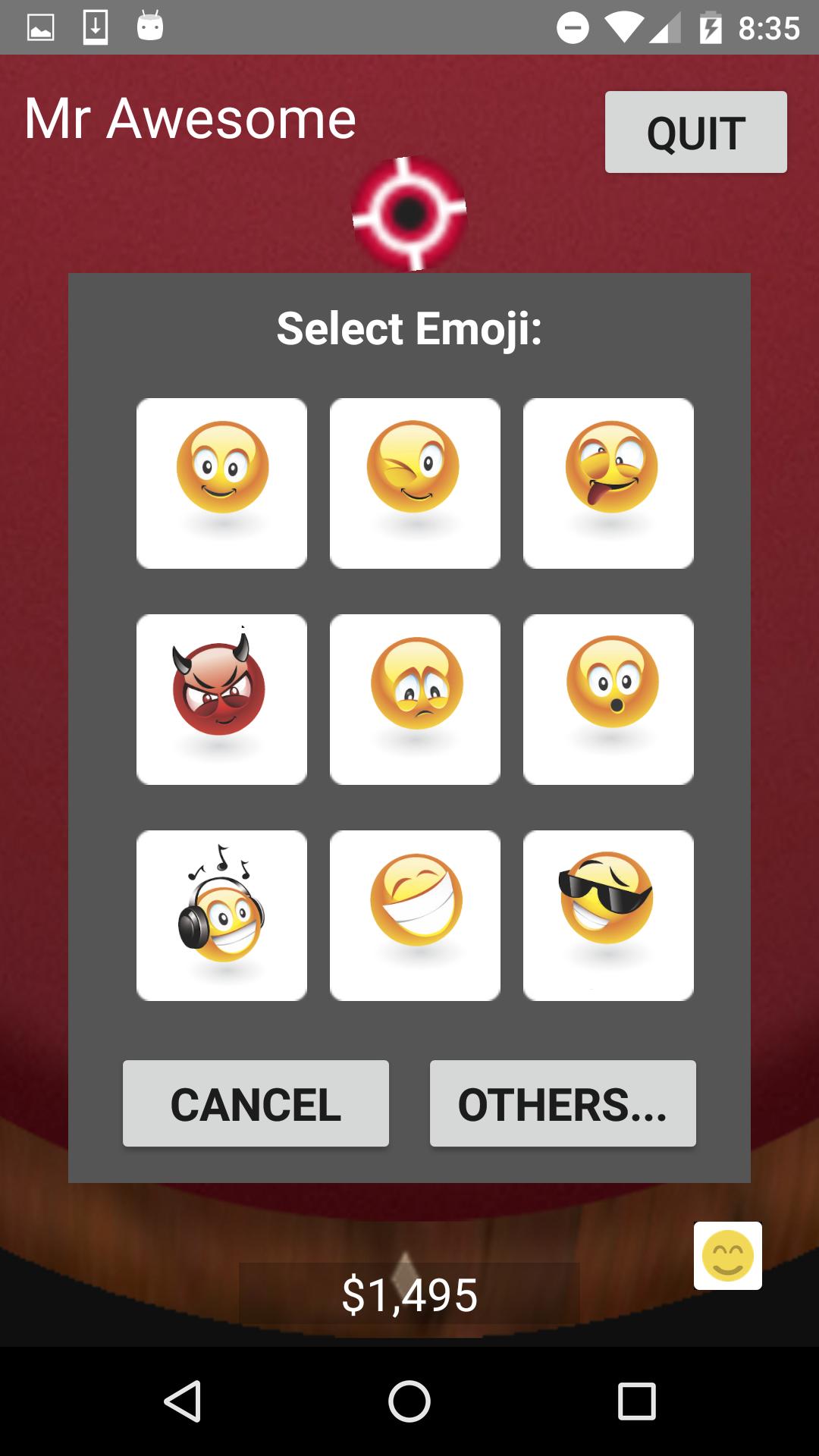Cancel the emoji selection

click(256, 1103)
